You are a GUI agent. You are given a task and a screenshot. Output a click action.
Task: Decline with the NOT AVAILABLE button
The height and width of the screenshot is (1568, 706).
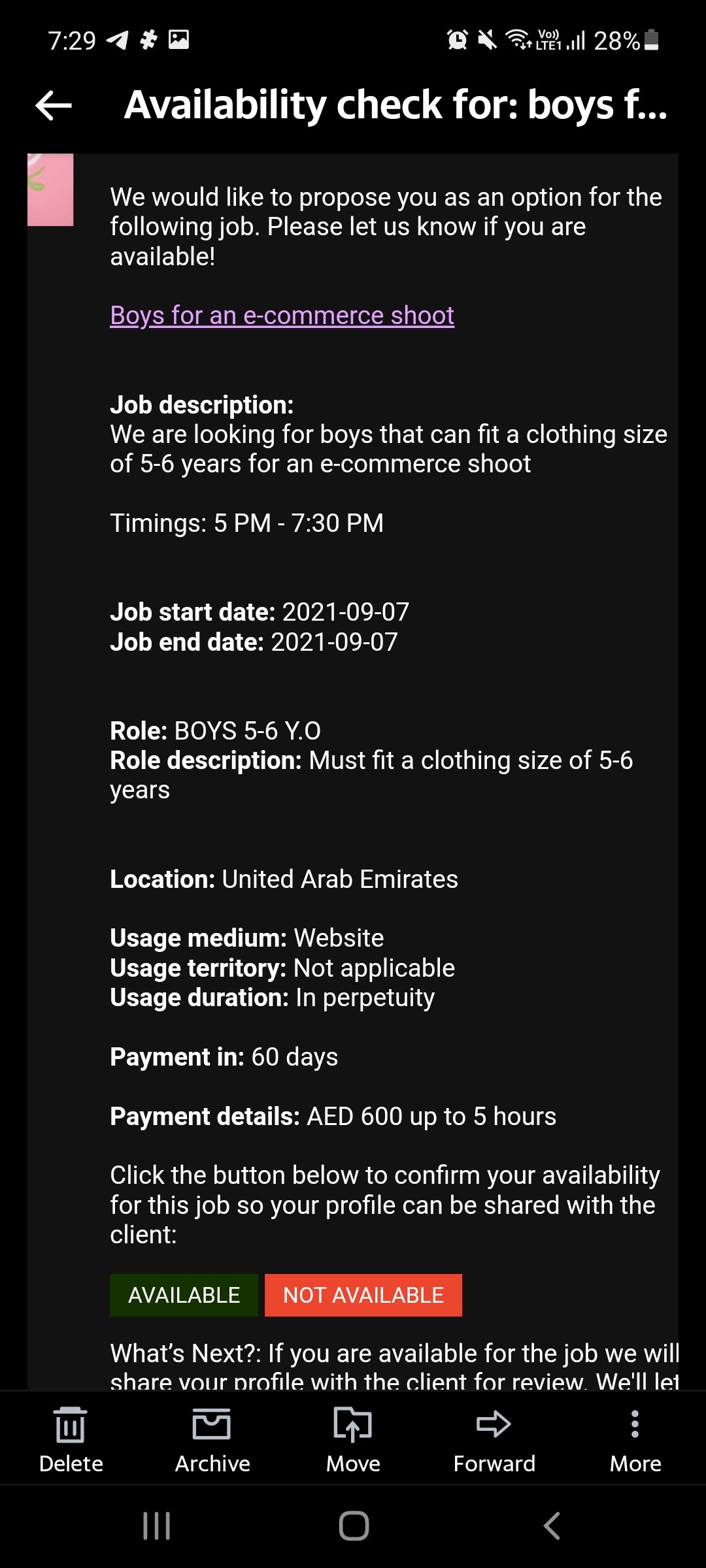pos(363,1295)
